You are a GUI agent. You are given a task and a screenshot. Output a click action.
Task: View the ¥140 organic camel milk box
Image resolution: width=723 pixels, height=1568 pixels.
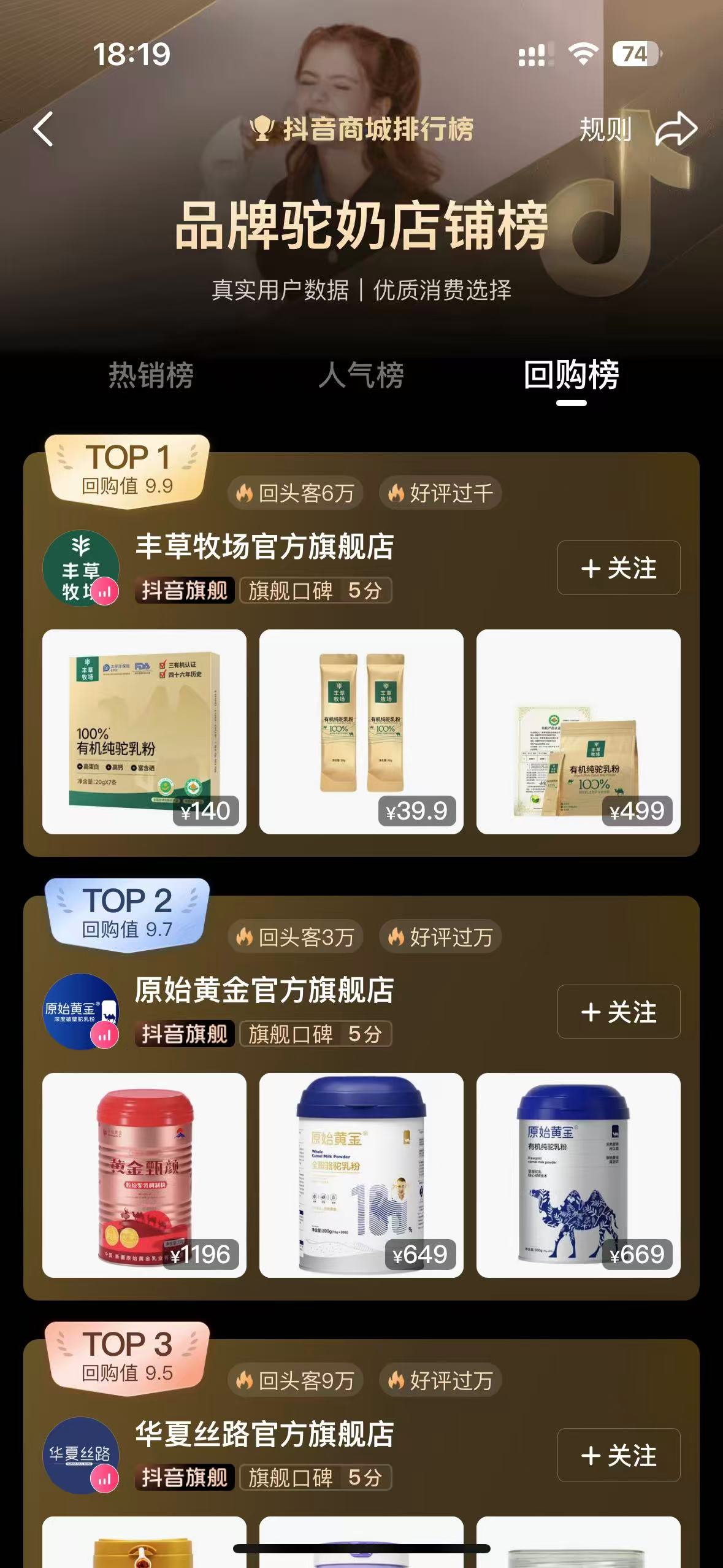(144, 731)
